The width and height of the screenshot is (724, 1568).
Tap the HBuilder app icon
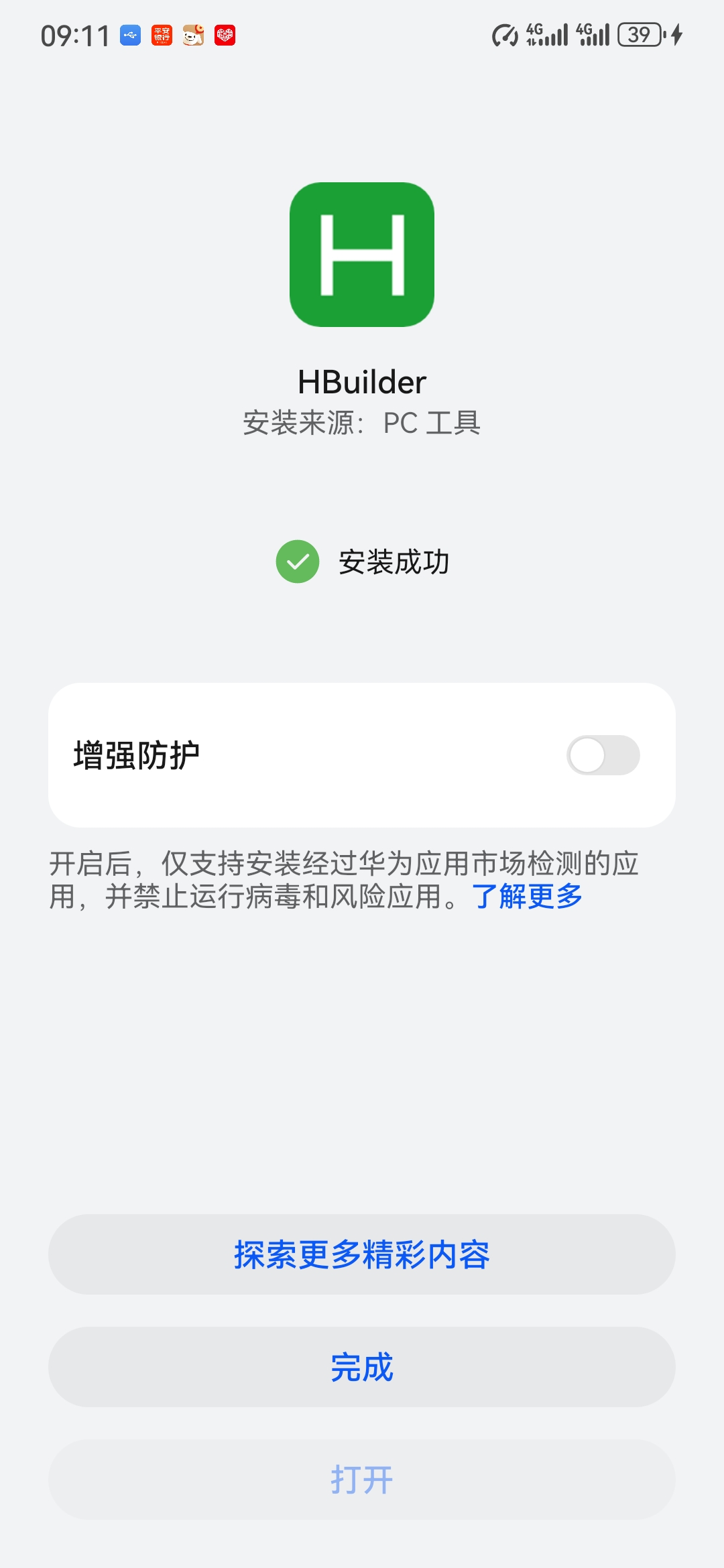[362, 255]
